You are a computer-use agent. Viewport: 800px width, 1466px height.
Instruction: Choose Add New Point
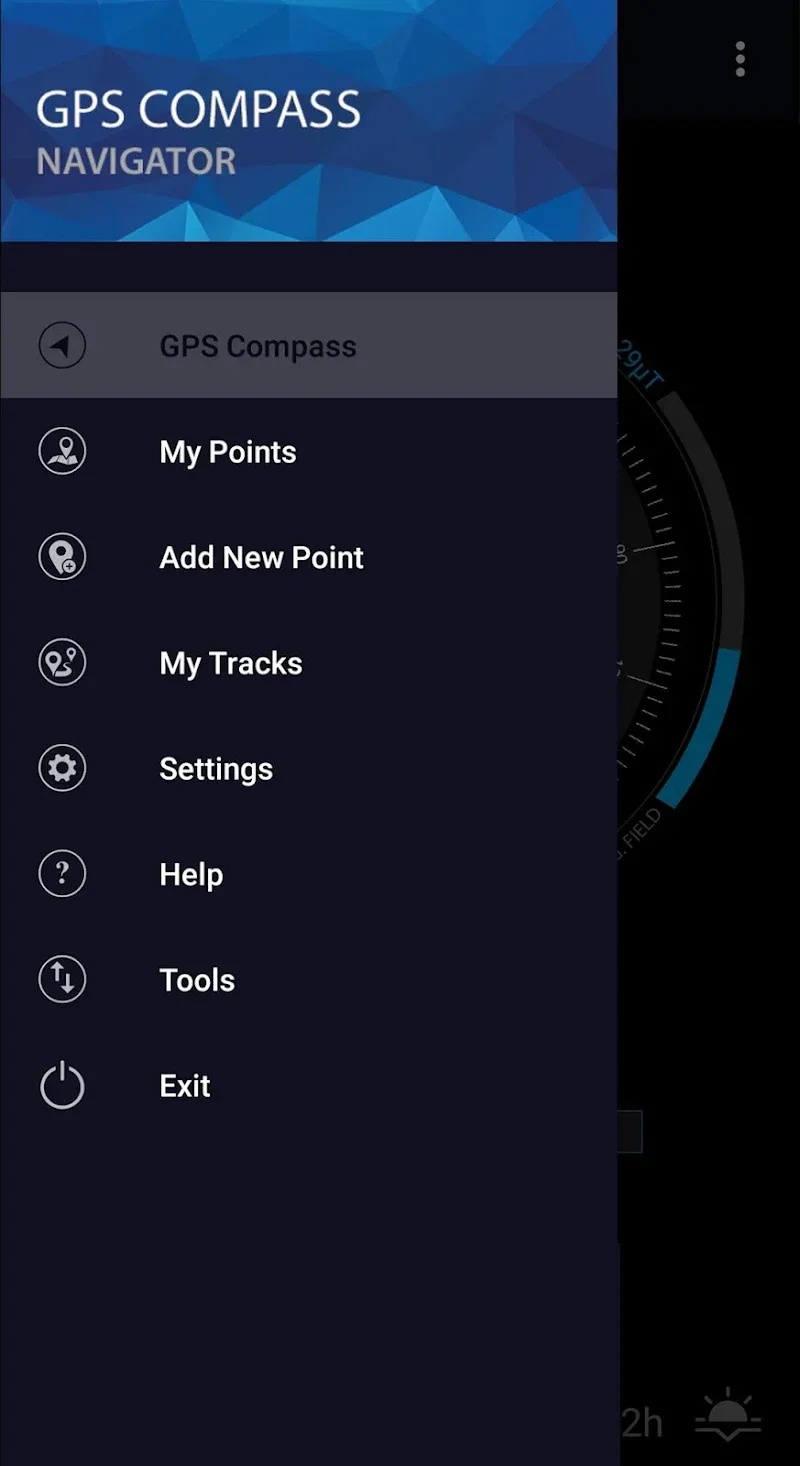[261, 557]
